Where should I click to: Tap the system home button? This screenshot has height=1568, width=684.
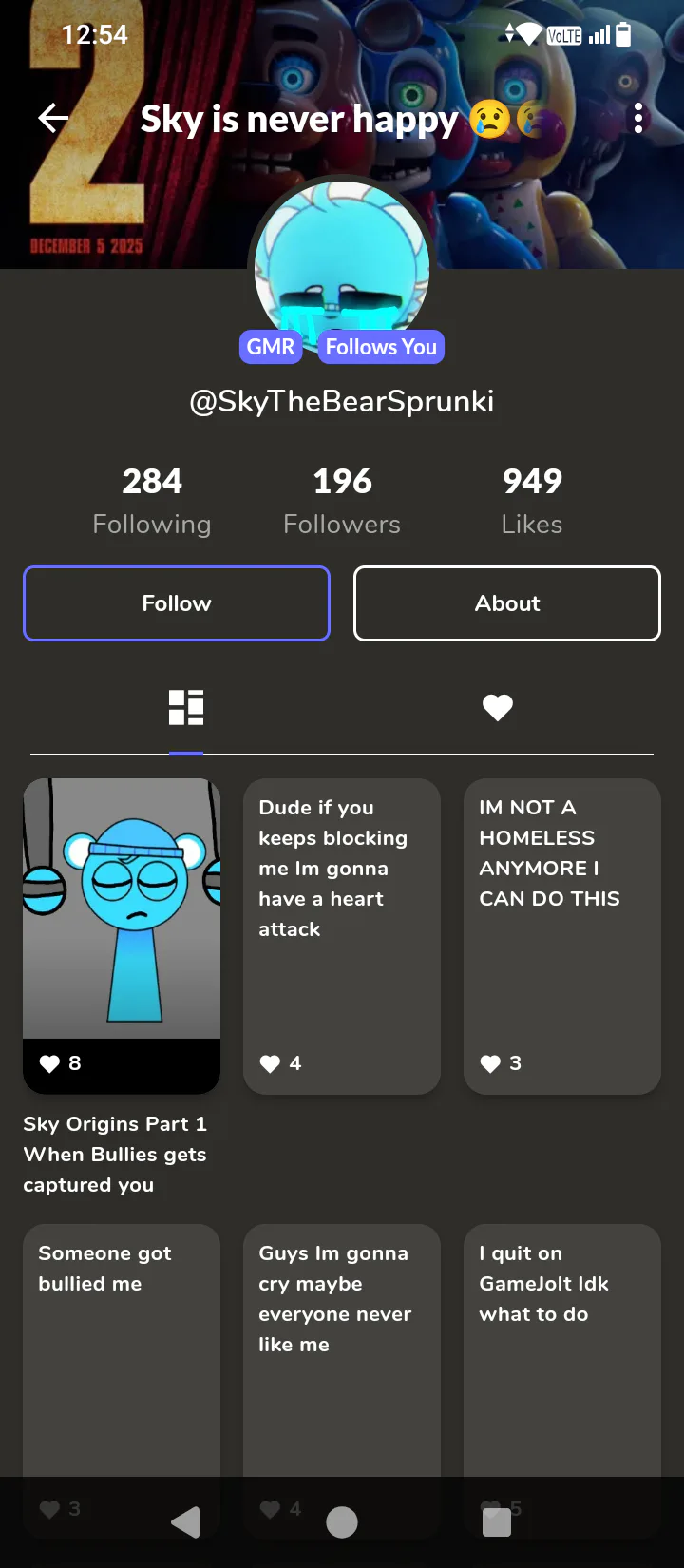click(x=342, y=1522)
